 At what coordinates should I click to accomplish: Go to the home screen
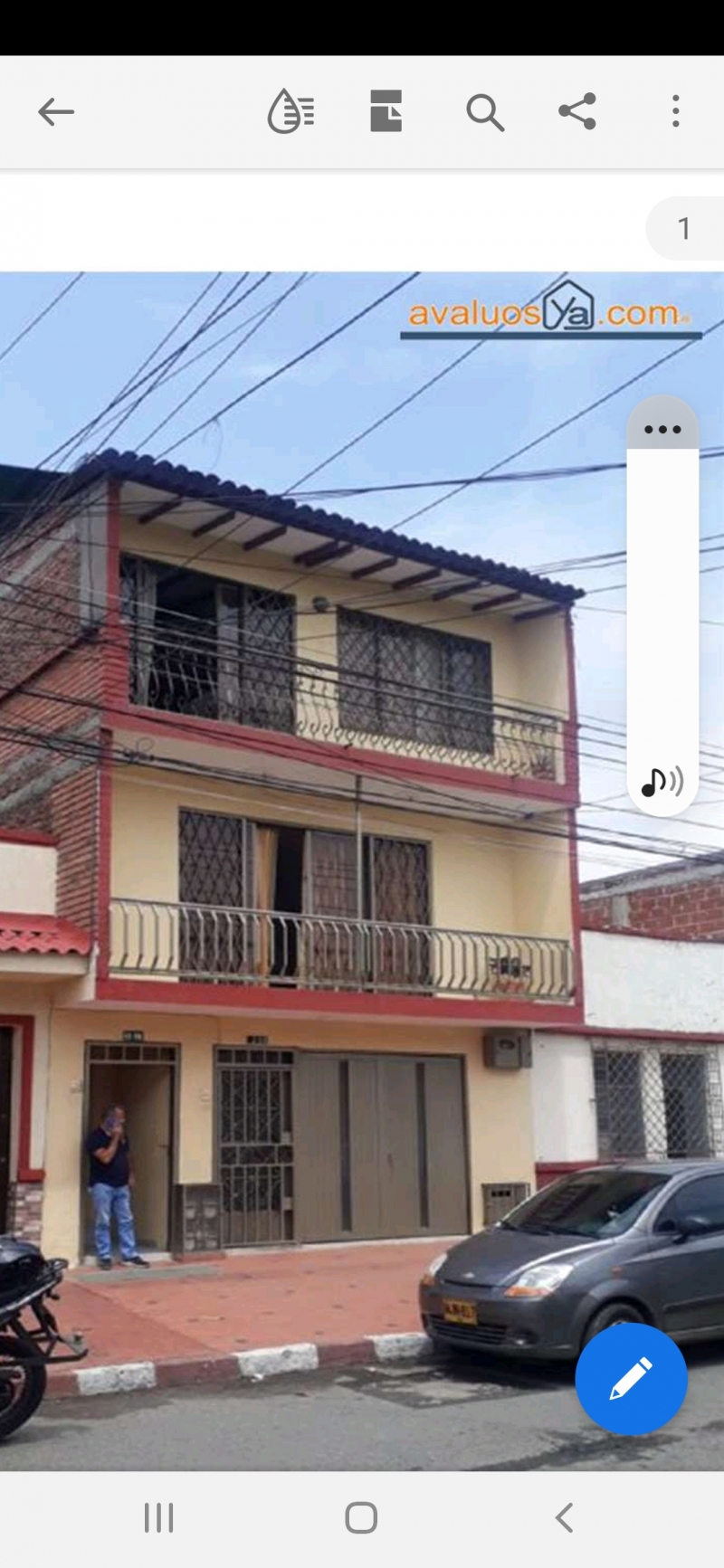click(x=361, y=1517)
